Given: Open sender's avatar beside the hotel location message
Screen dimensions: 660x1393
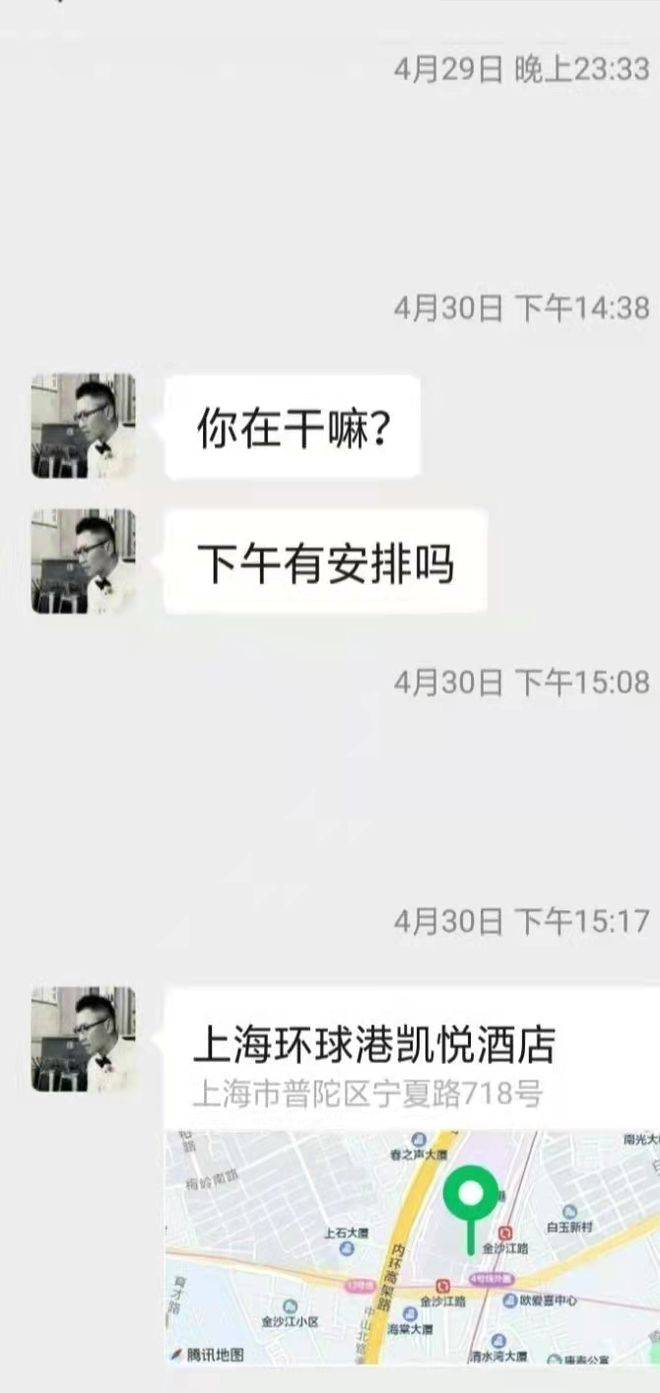Looking at the screenshot, I should pyautogui.click(x=83, y=1039).
